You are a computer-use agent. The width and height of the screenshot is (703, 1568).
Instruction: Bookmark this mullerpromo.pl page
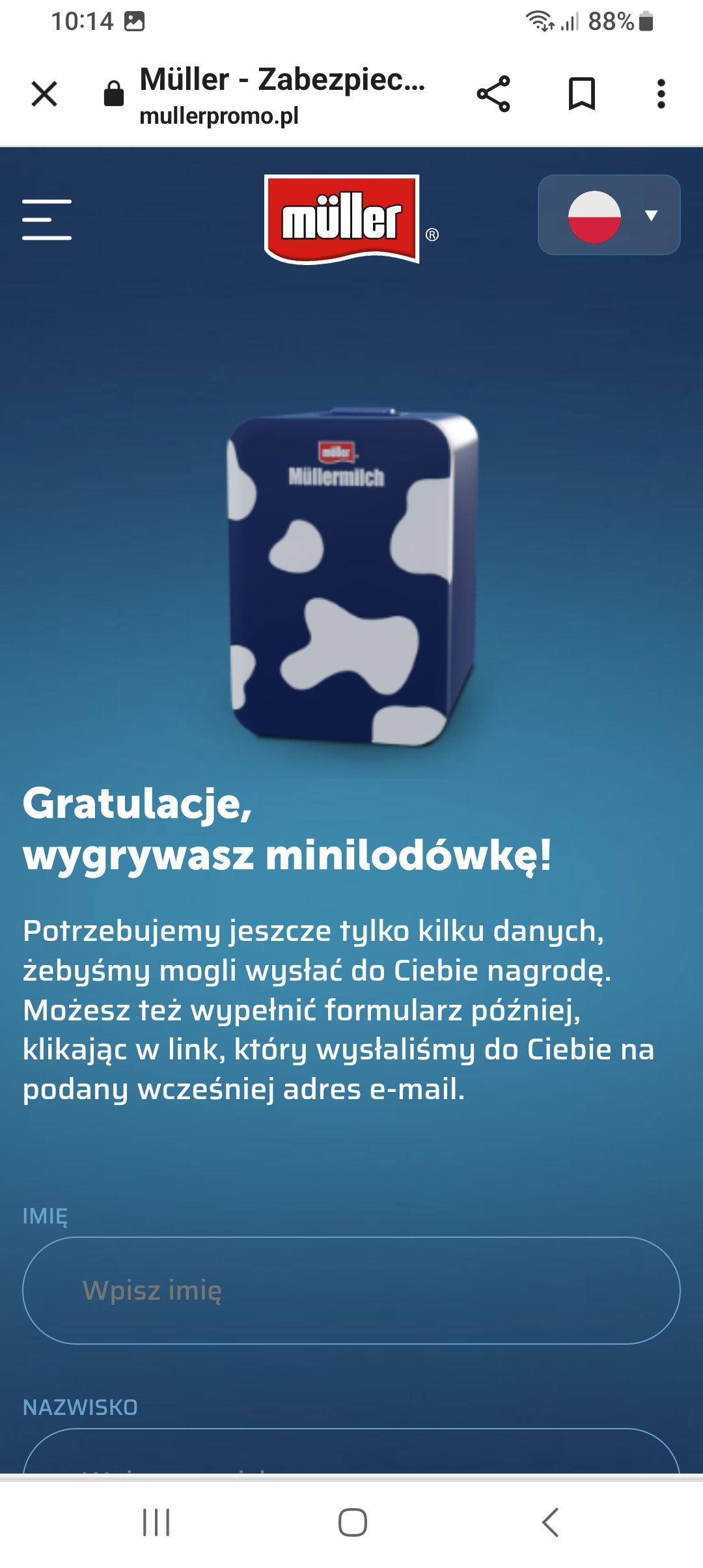[581, 94]
